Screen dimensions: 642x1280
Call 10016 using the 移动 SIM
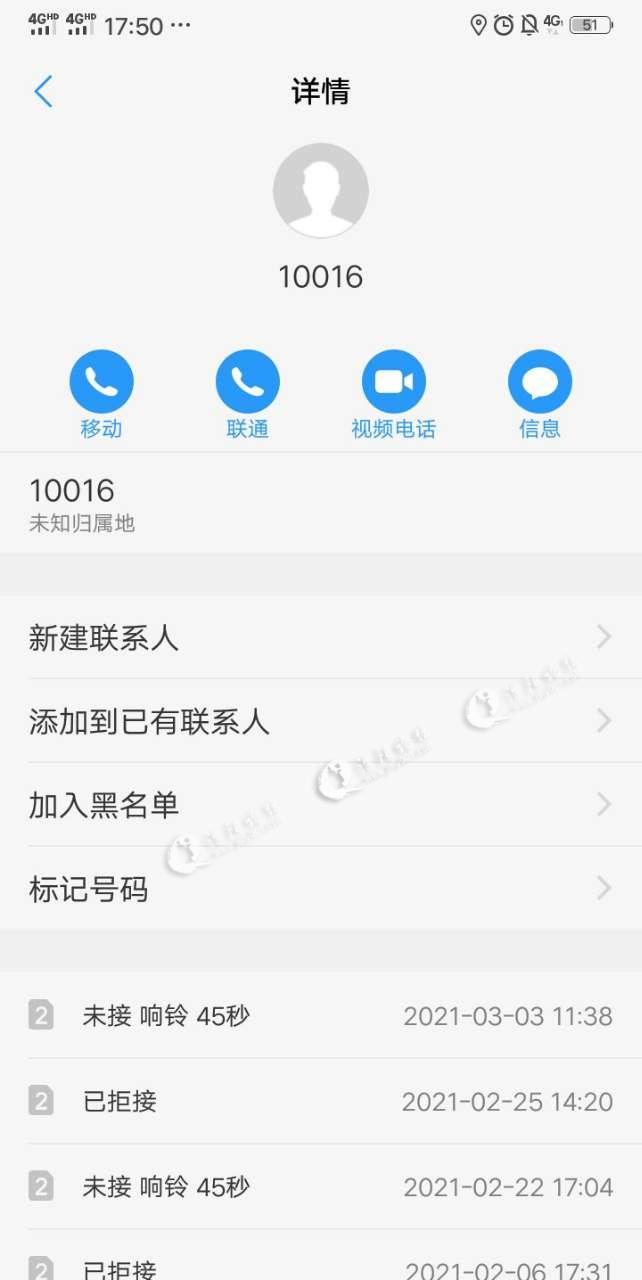(101, 382)
